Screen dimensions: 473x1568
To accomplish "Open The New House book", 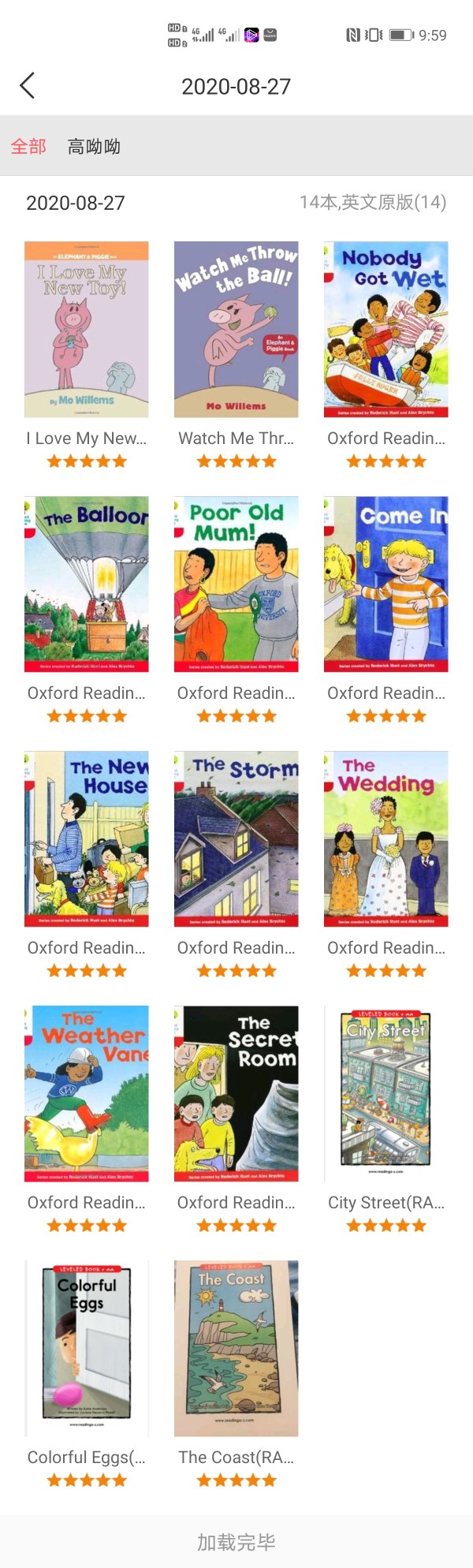I will [x=87, y=838].
